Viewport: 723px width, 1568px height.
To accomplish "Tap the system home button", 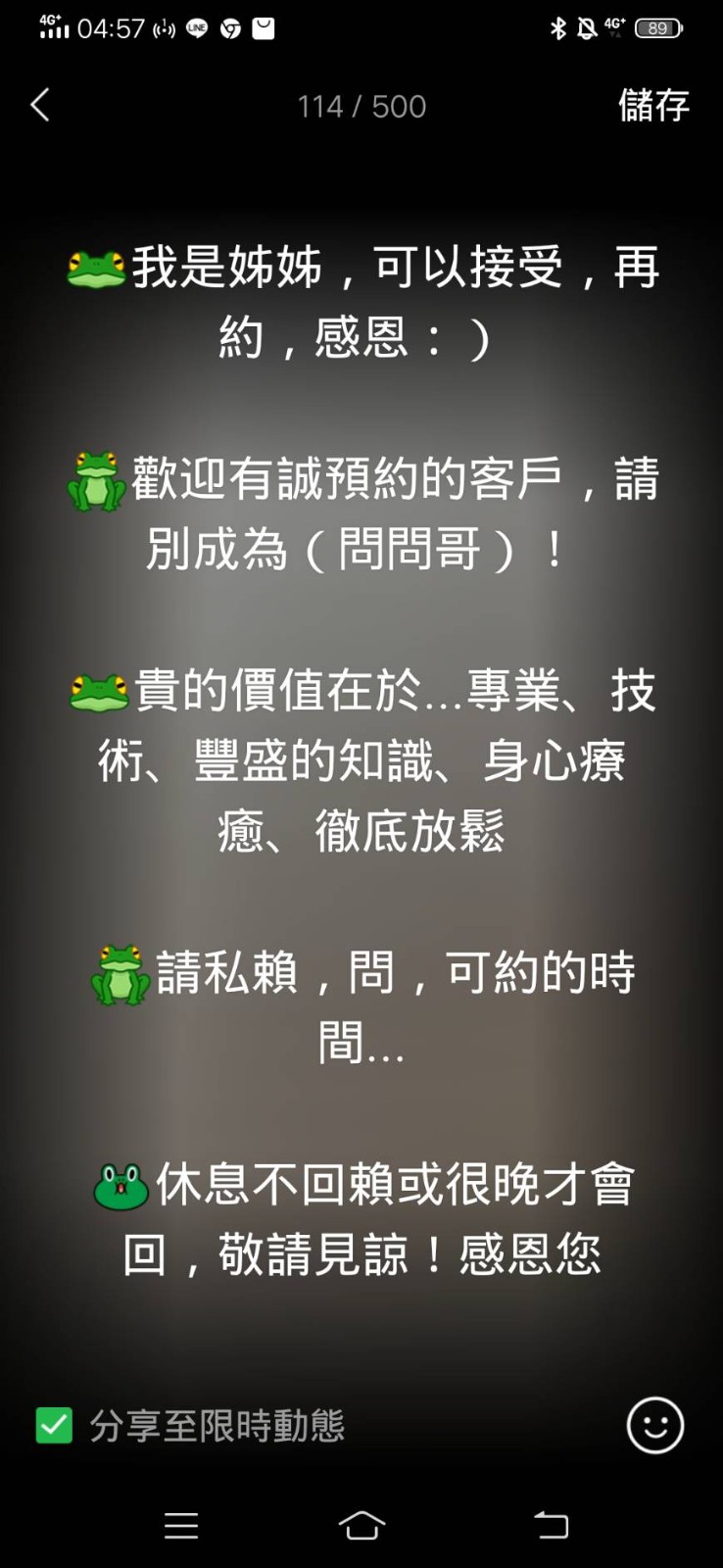I will (361, 1525).
